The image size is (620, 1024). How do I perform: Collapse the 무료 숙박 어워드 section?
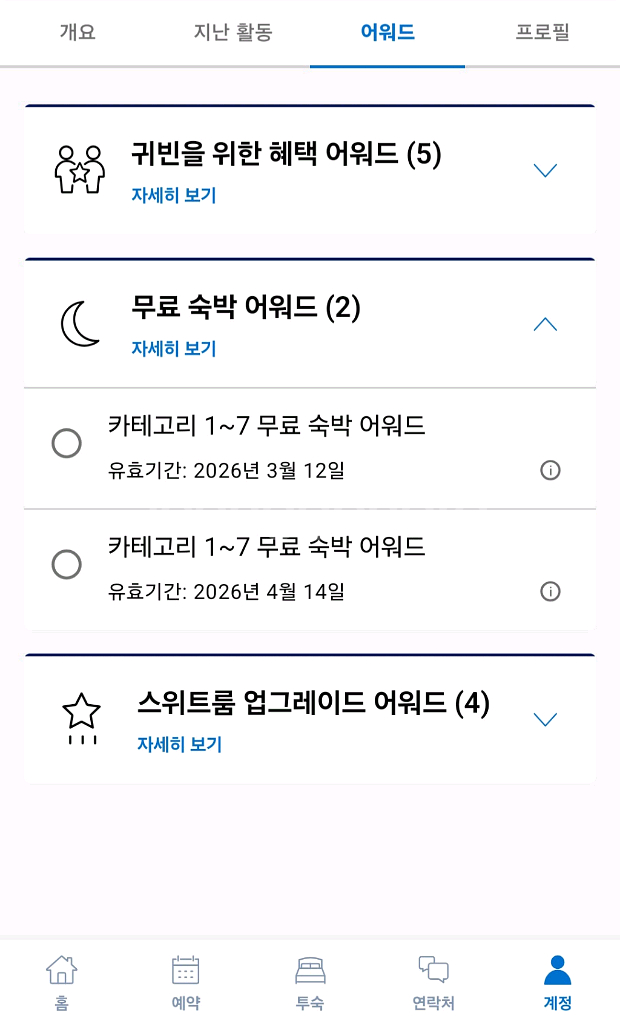coord(545,324)
